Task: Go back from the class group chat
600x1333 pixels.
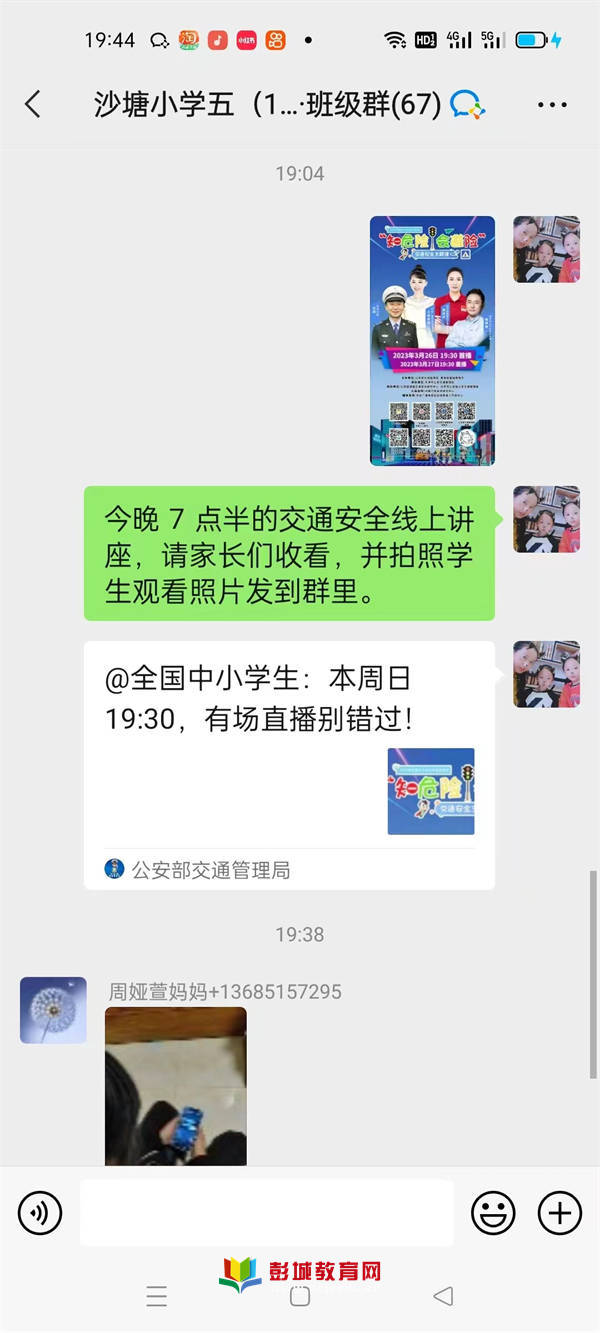Action: coord(33,104)
